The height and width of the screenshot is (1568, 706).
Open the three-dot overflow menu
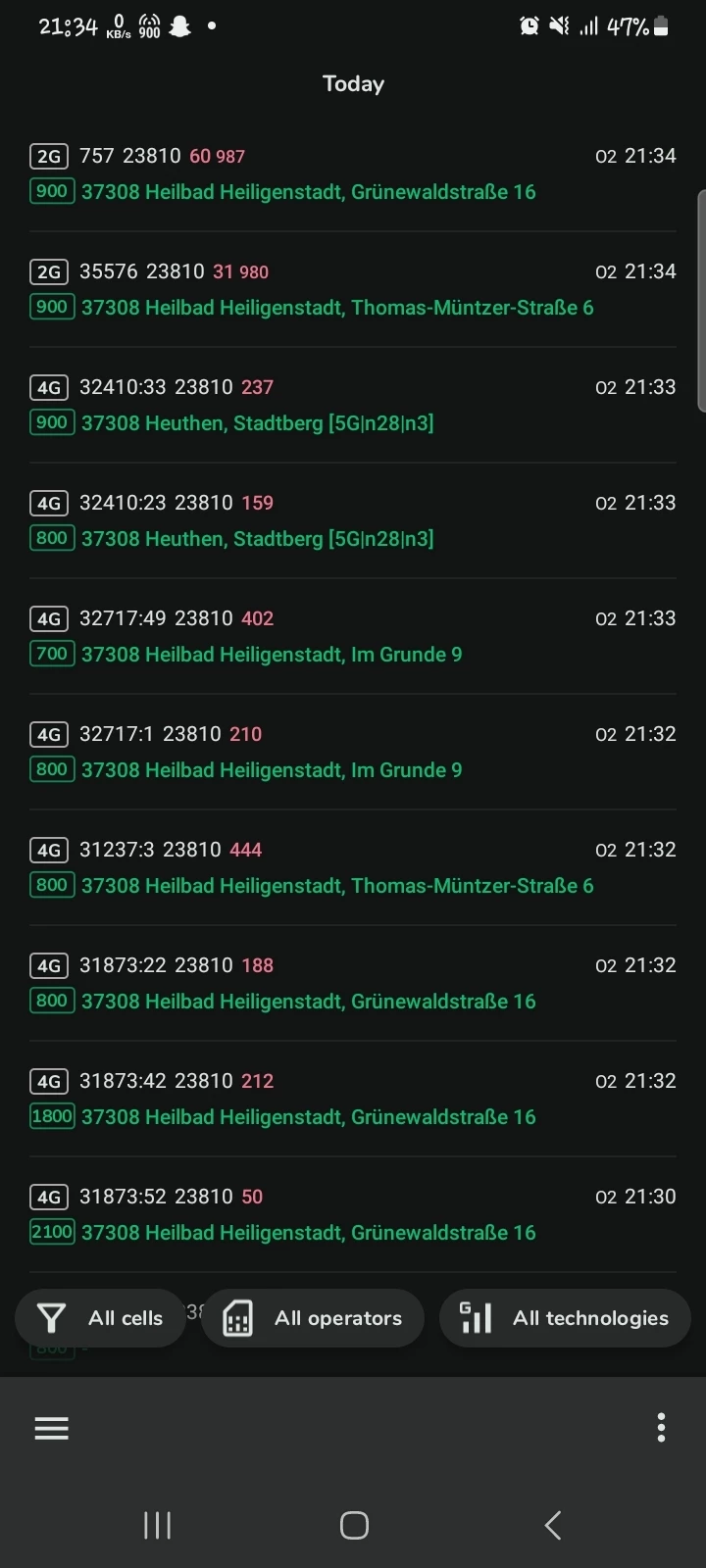click(x=661, y=1428)
